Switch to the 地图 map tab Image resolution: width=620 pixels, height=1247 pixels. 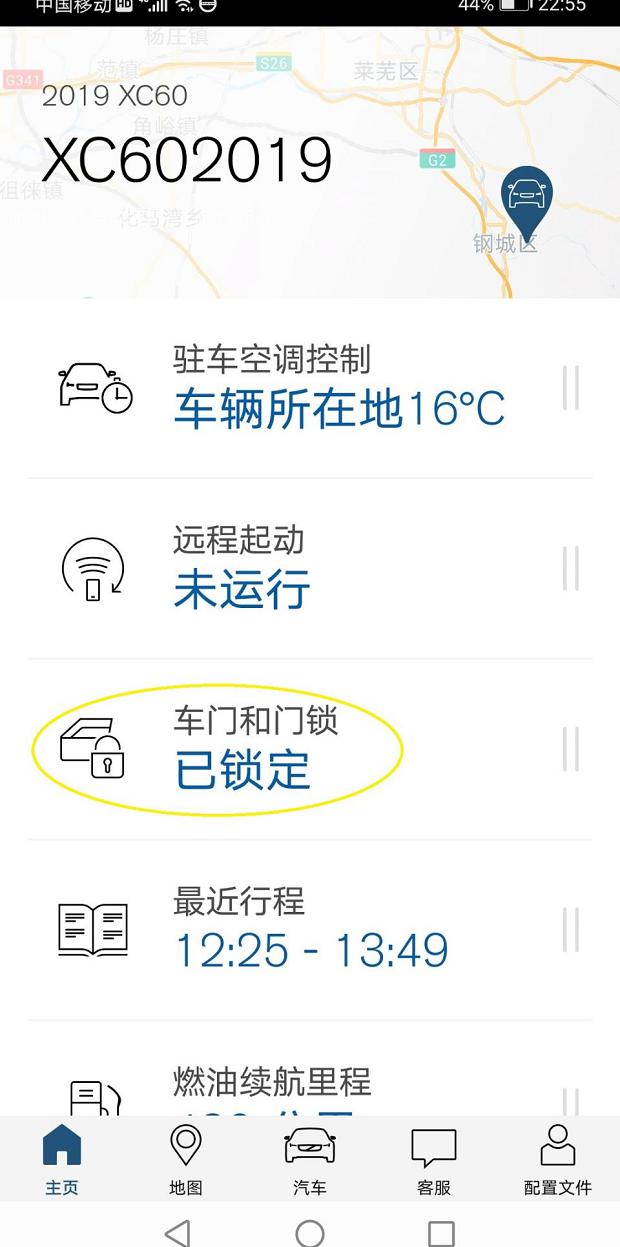[186, 1160]
